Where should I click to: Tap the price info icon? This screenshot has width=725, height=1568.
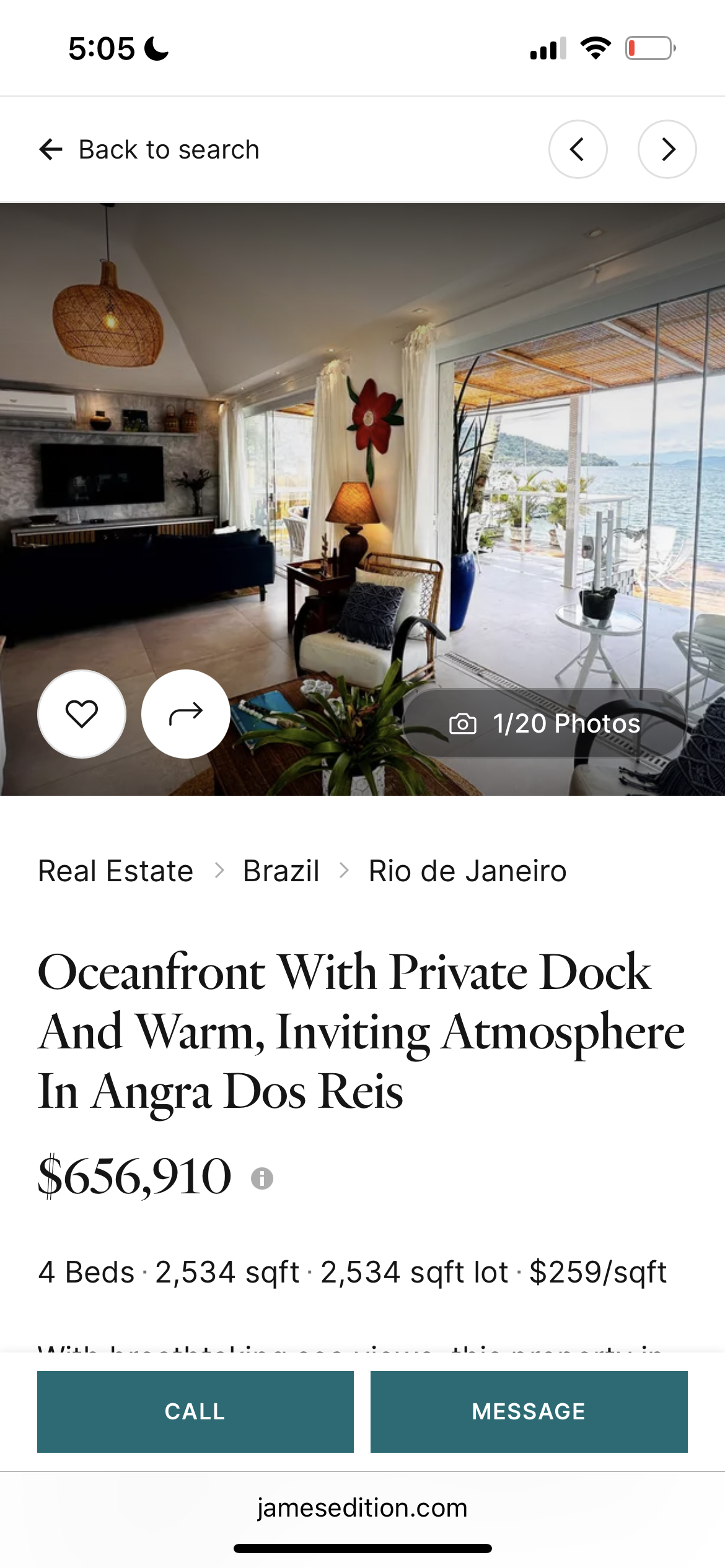[x=262, y=1178]
